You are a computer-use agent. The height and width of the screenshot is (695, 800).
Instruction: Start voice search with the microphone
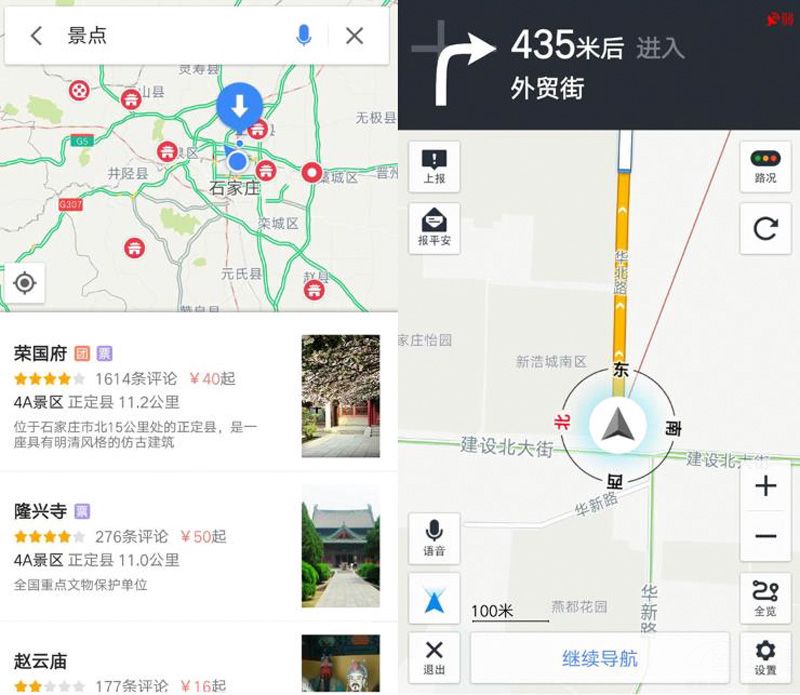click(304, 36)
